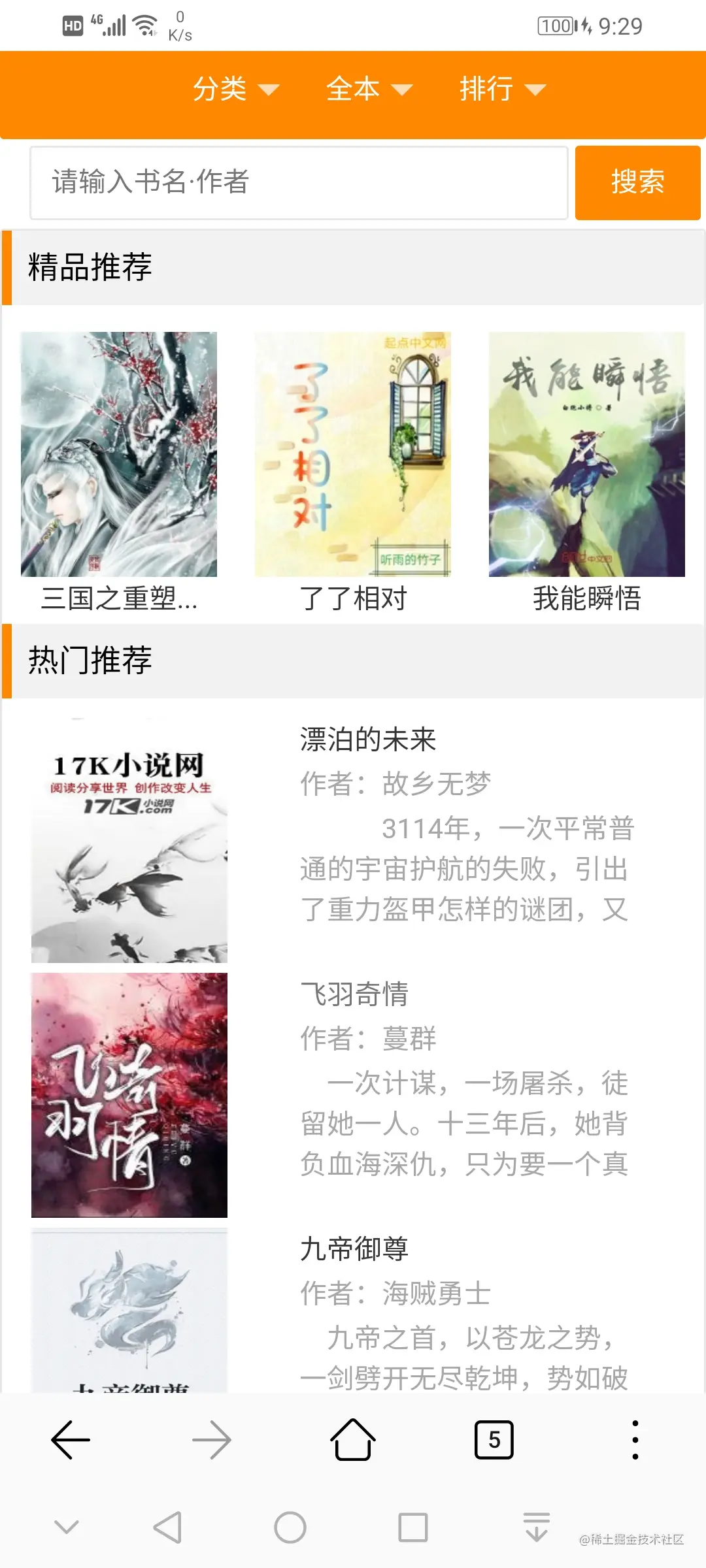706x1568 pixels.
Task: Open the novel 漂泊的未来
Action: click(367, 740)
